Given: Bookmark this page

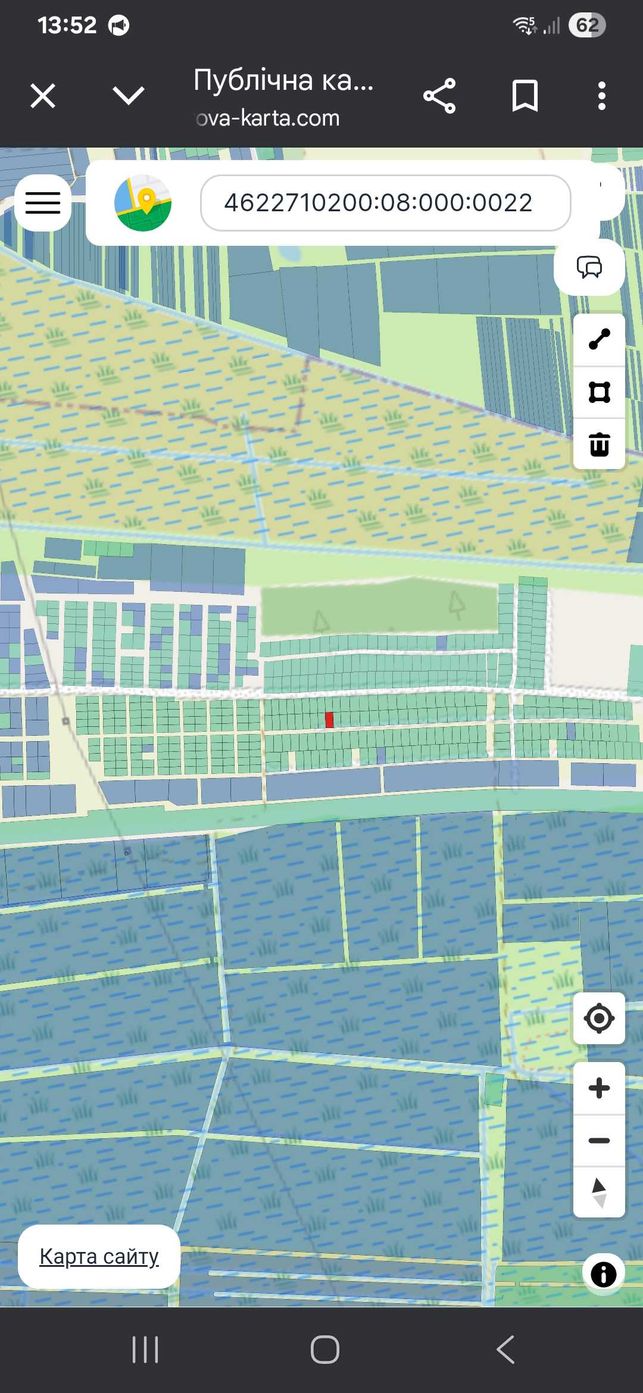Looking at the screenshot, I should 524,96.
